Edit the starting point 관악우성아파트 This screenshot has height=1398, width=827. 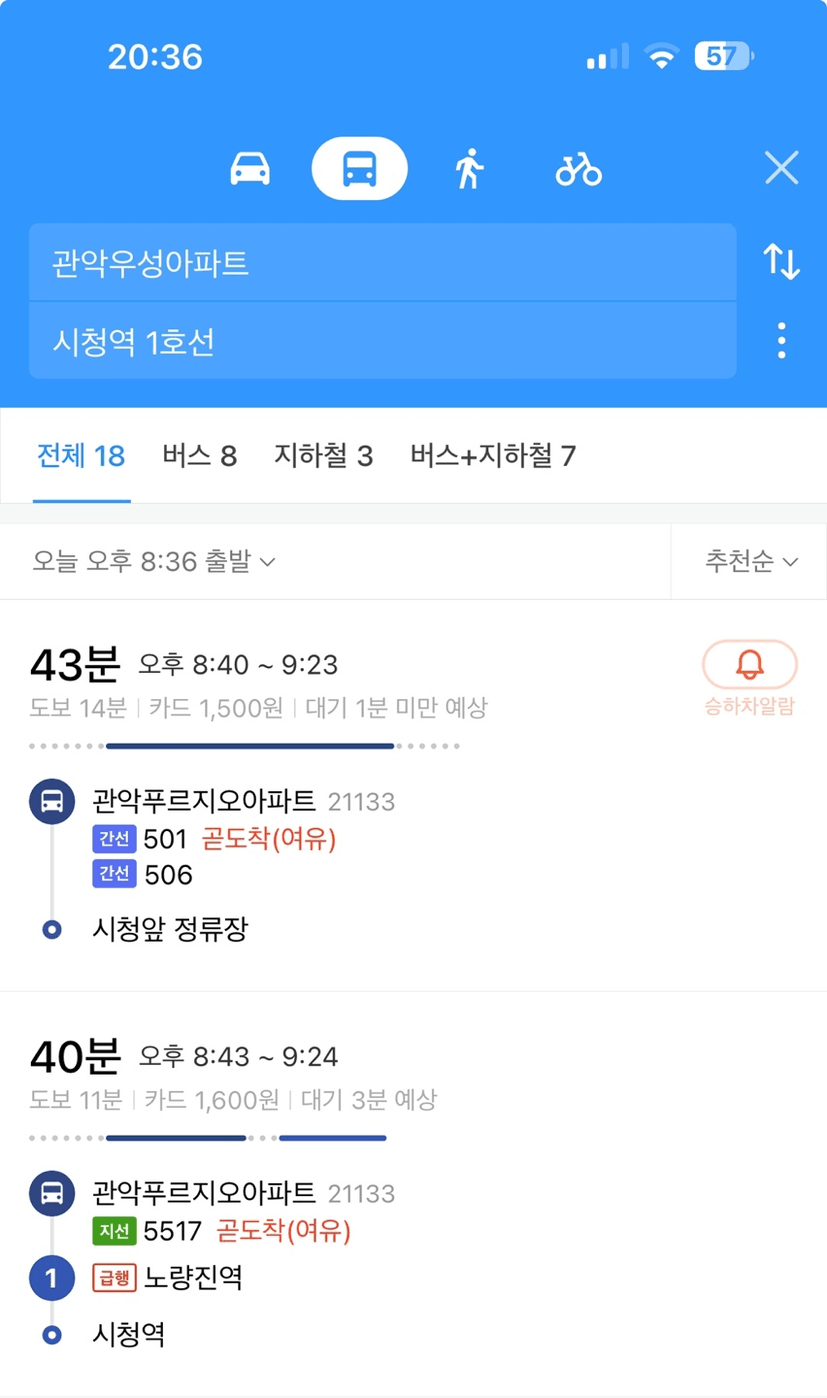382,262
